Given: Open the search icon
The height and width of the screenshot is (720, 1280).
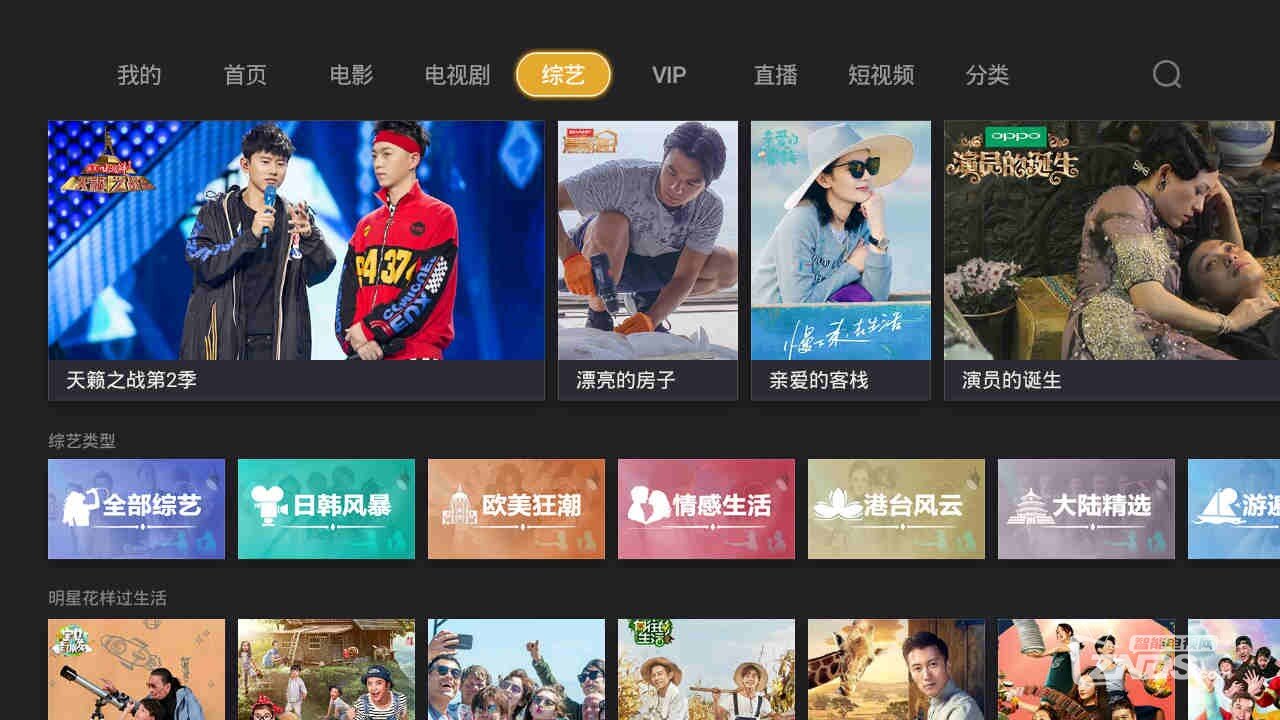Looking at the screenshot, I should tap(1167, 75).
